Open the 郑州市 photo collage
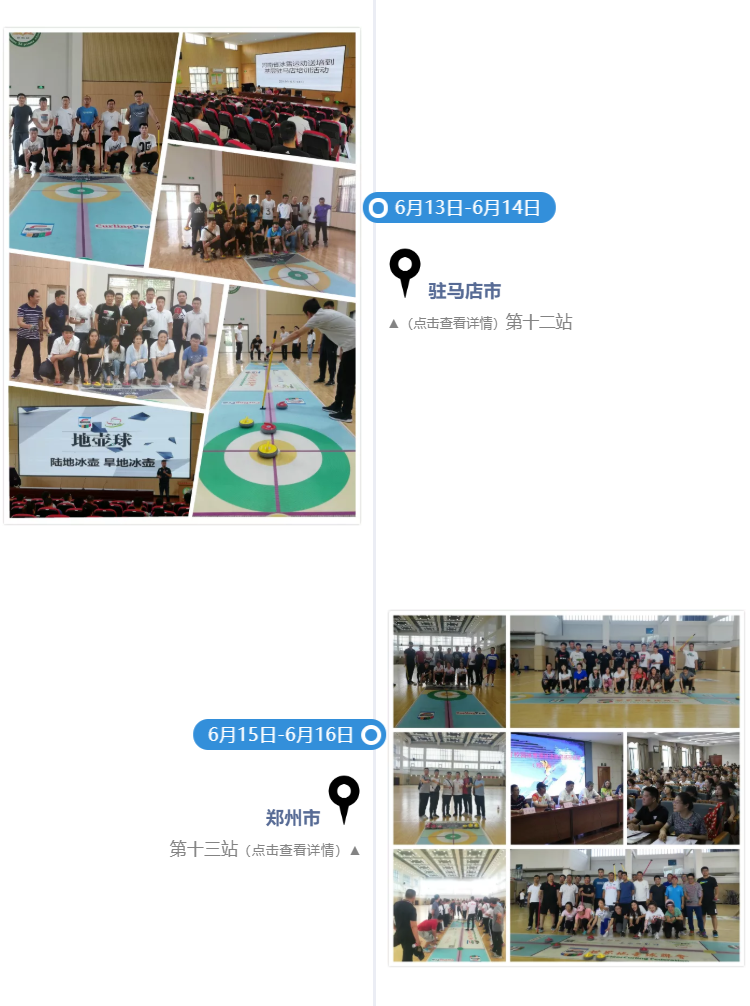750x1006 pixels. coord(566,788)
